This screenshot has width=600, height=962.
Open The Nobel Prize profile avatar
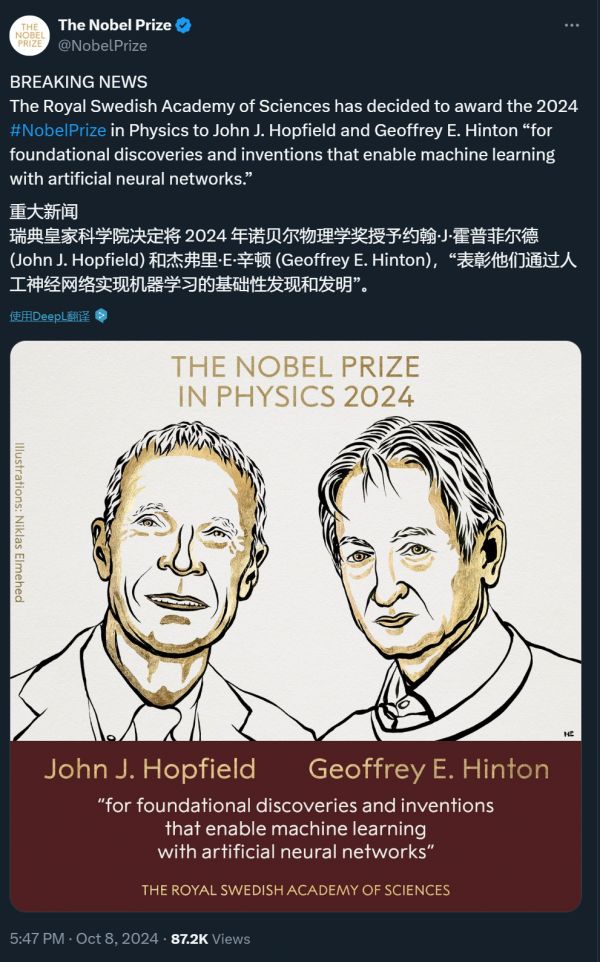pyautogui.click(x=30, y=35)
